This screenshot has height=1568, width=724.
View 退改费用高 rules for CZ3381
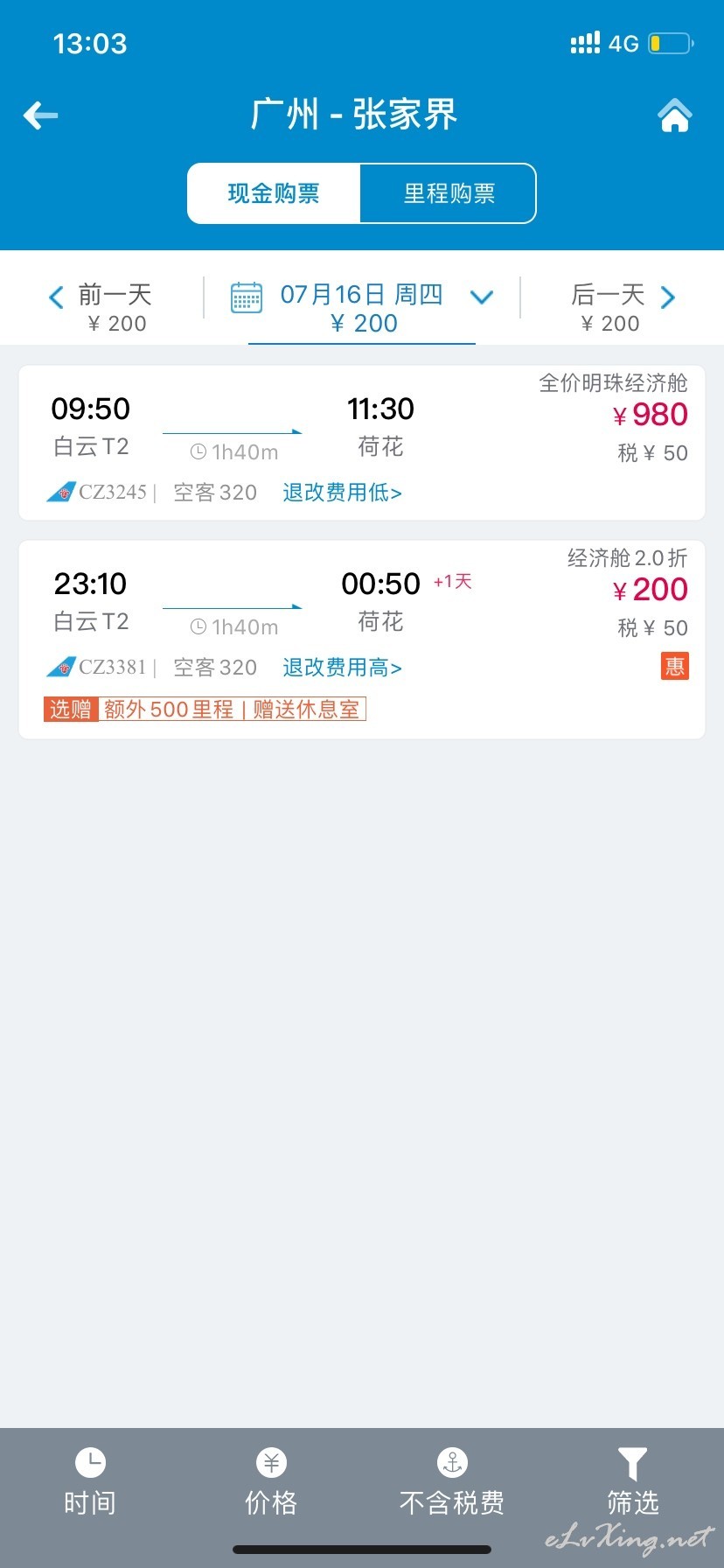tap(342, 668)
